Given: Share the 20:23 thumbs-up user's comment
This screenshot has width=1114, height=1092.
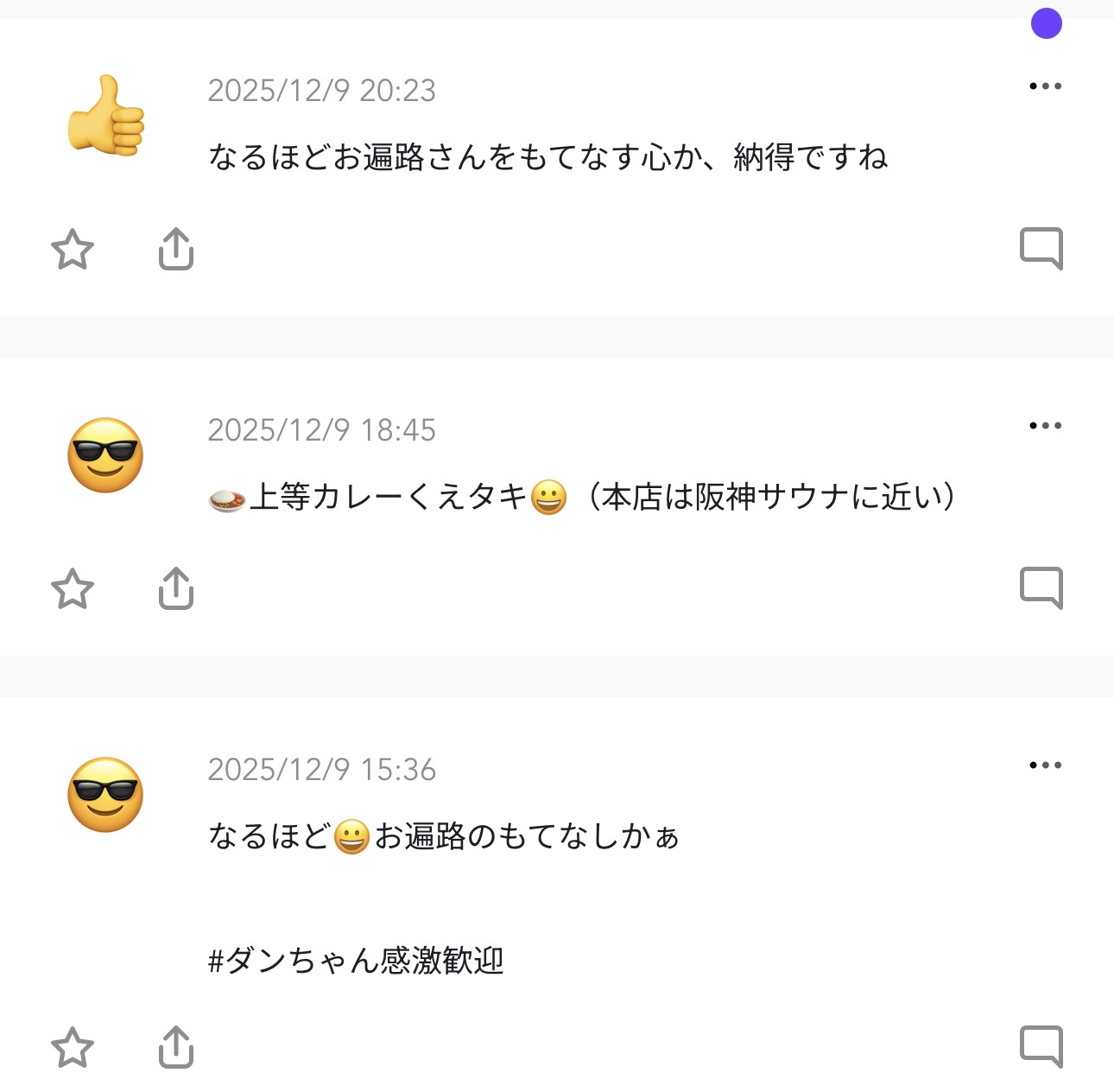Looking at the screenshot, I should point(176,249).
